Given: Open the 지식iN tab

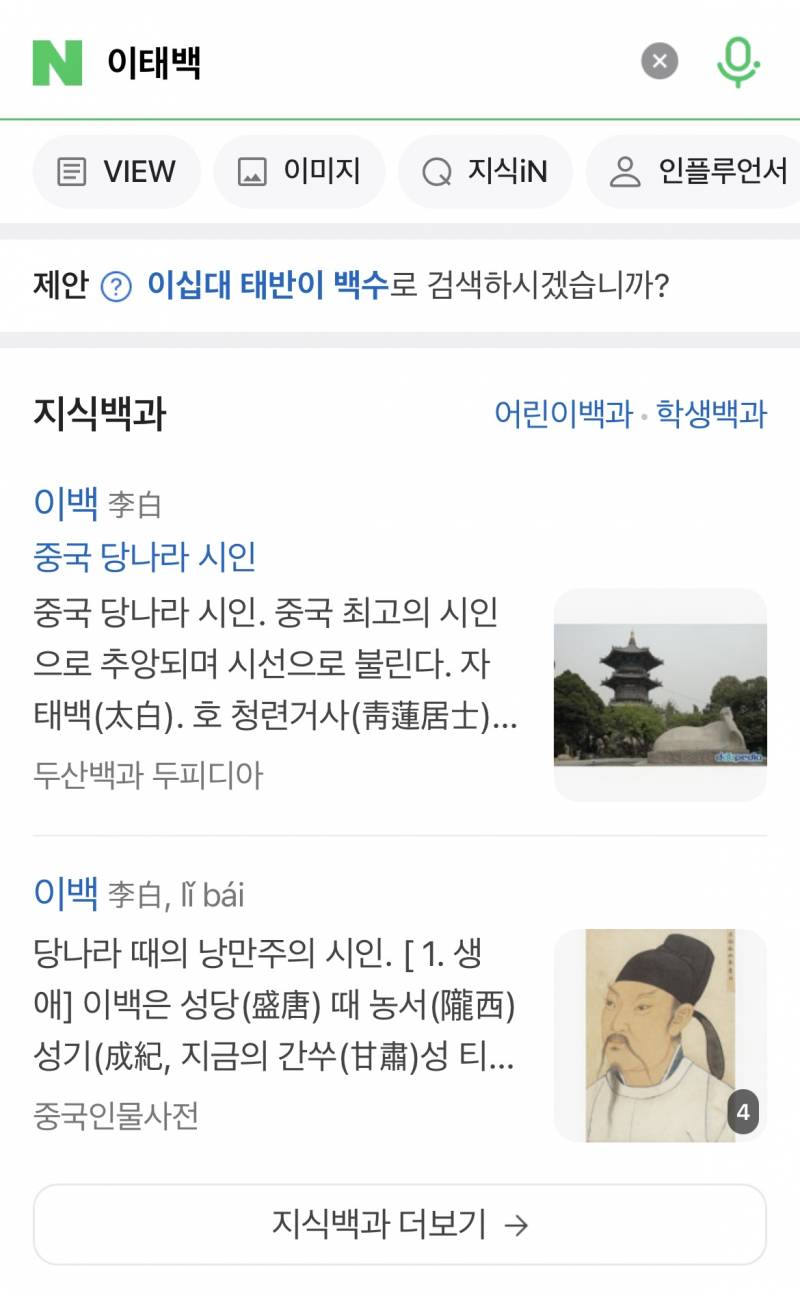Looking at the screenshot, I should pos(484,171).
